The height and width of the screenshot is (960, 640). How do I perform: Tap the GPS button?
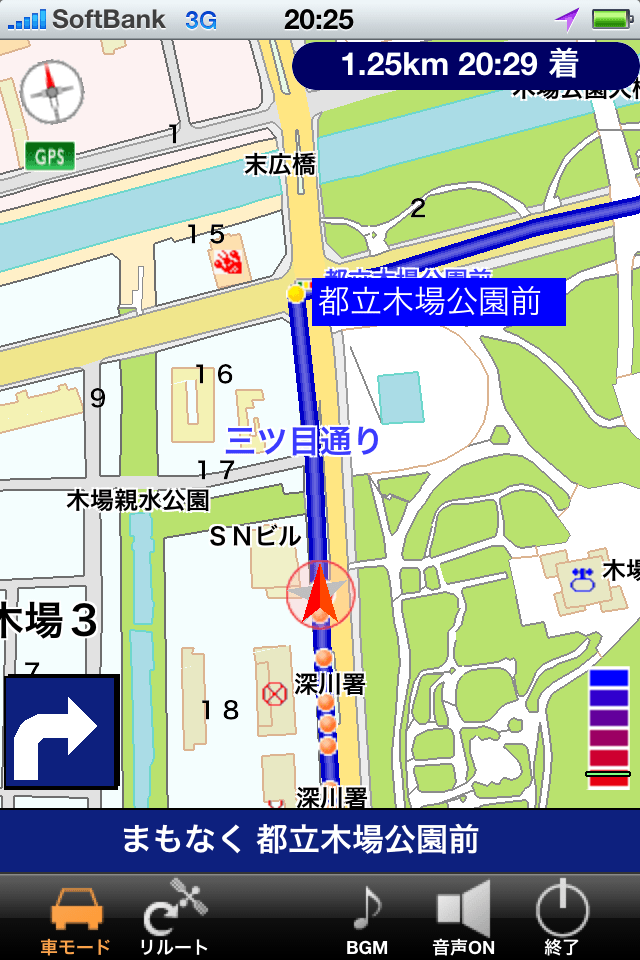click(x=49, y=156)
